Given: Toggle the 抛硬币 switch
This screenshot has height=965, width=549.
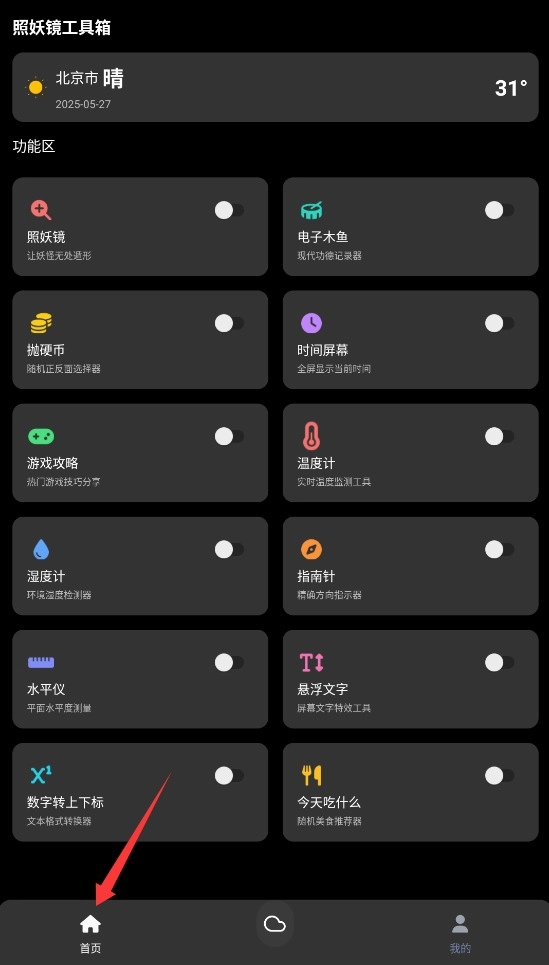Looking at the screenshot, I should tap(229, 323).
